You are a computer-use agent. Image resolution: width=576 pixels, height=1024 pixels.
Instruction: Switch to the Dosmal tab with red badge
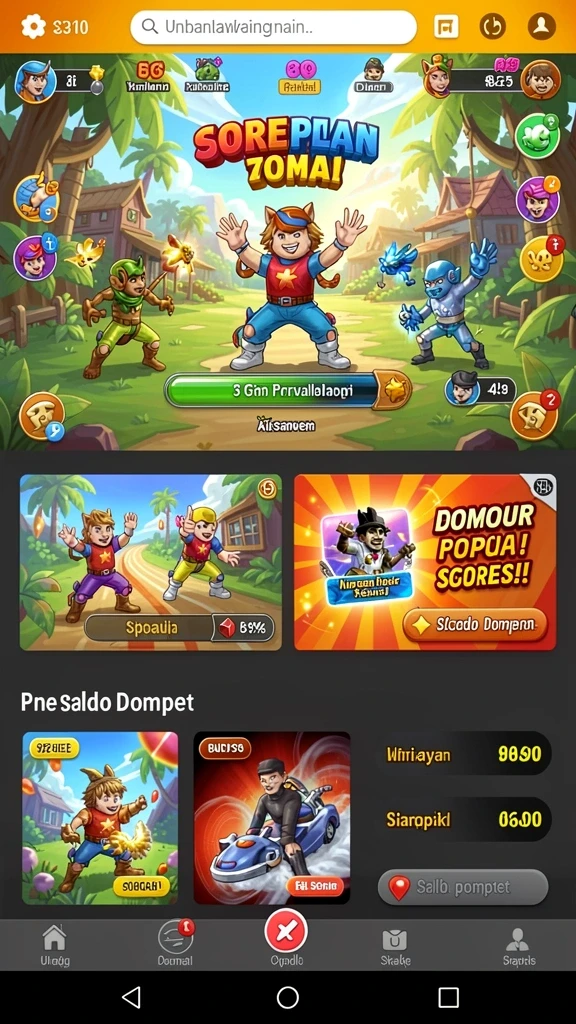pyautogui.click(x=175, y=944)
